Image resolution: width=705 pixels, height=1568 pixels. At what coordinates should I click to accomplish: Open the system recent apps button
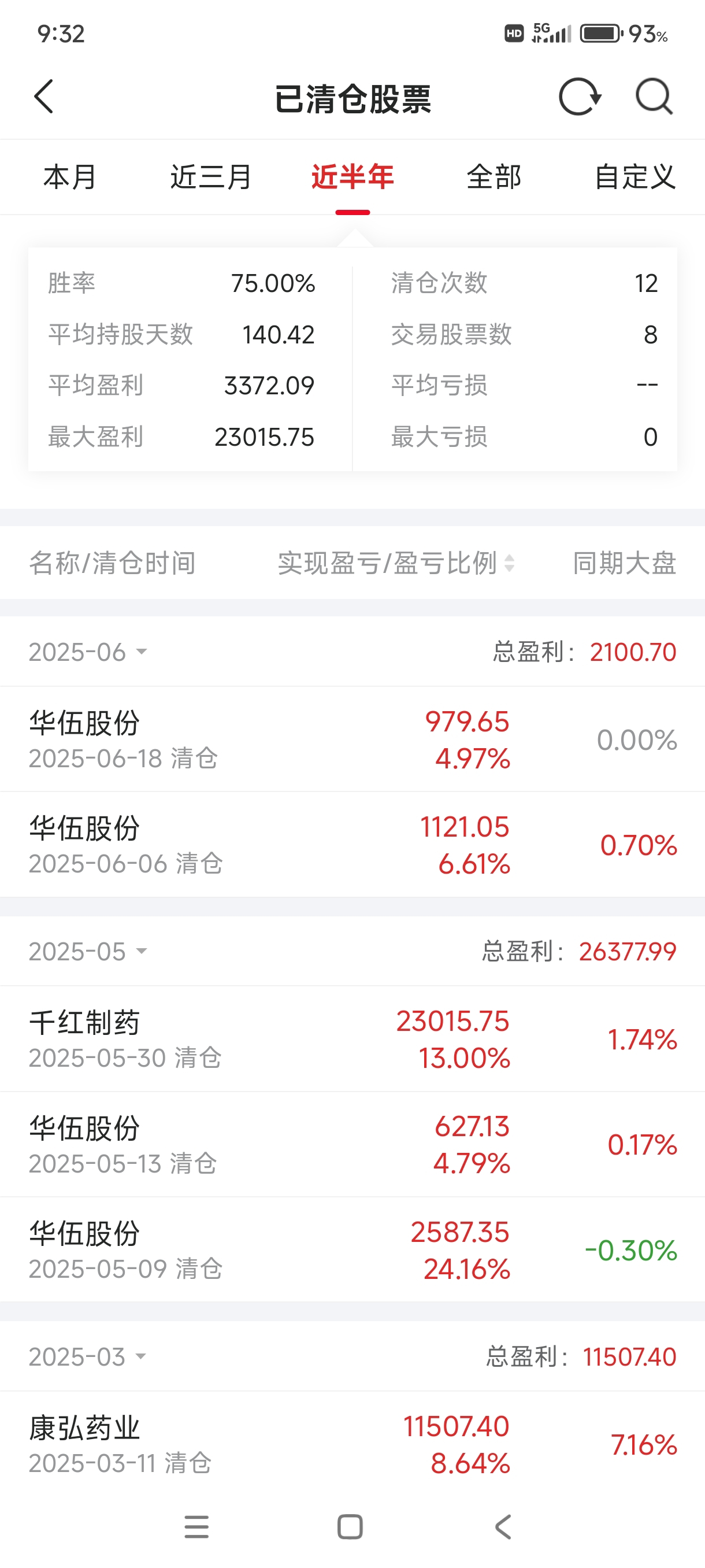196,1526
